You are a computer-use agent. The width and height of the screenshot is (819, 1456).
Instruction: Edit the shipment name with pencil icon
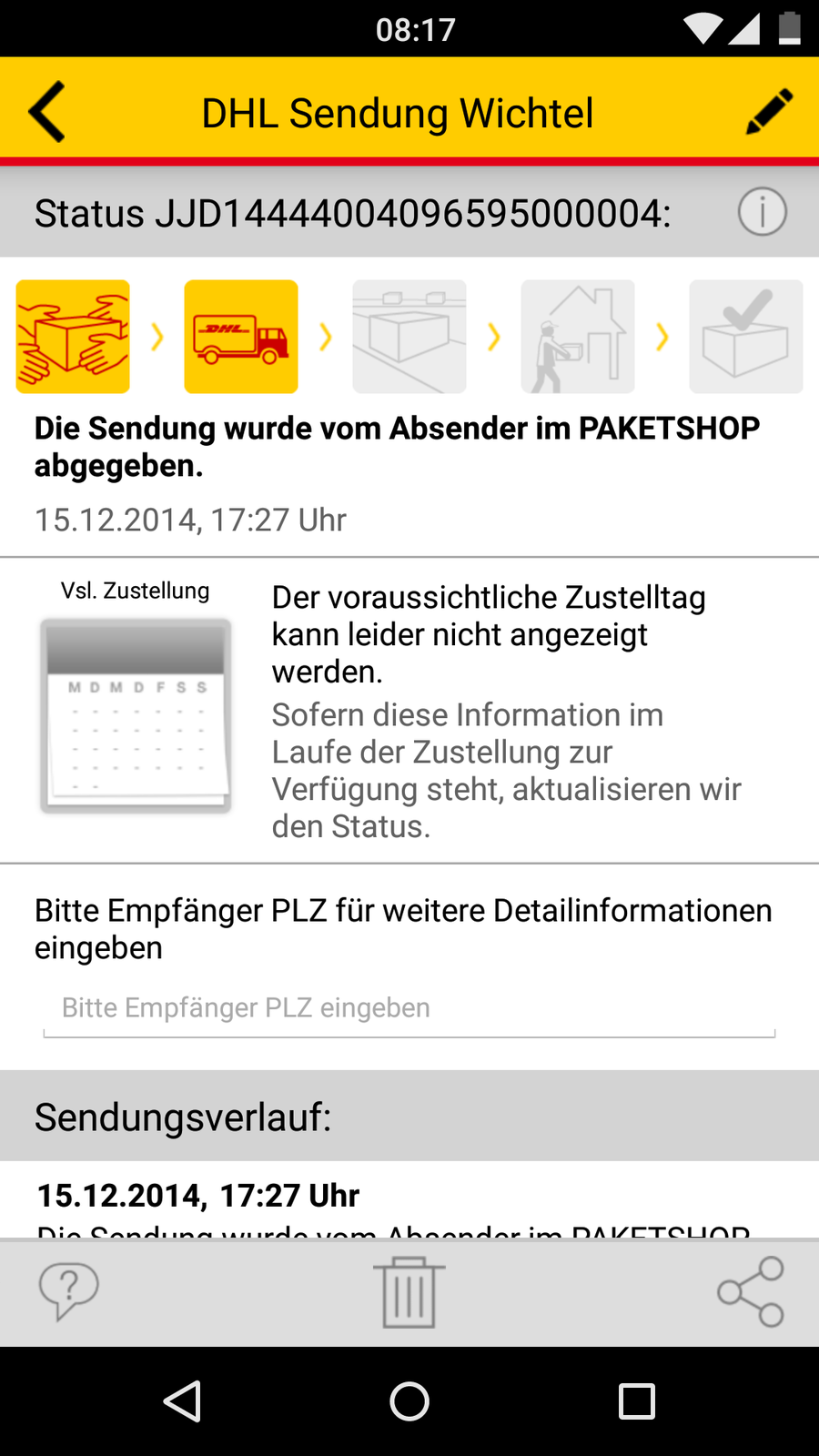(x=769, y=112)
